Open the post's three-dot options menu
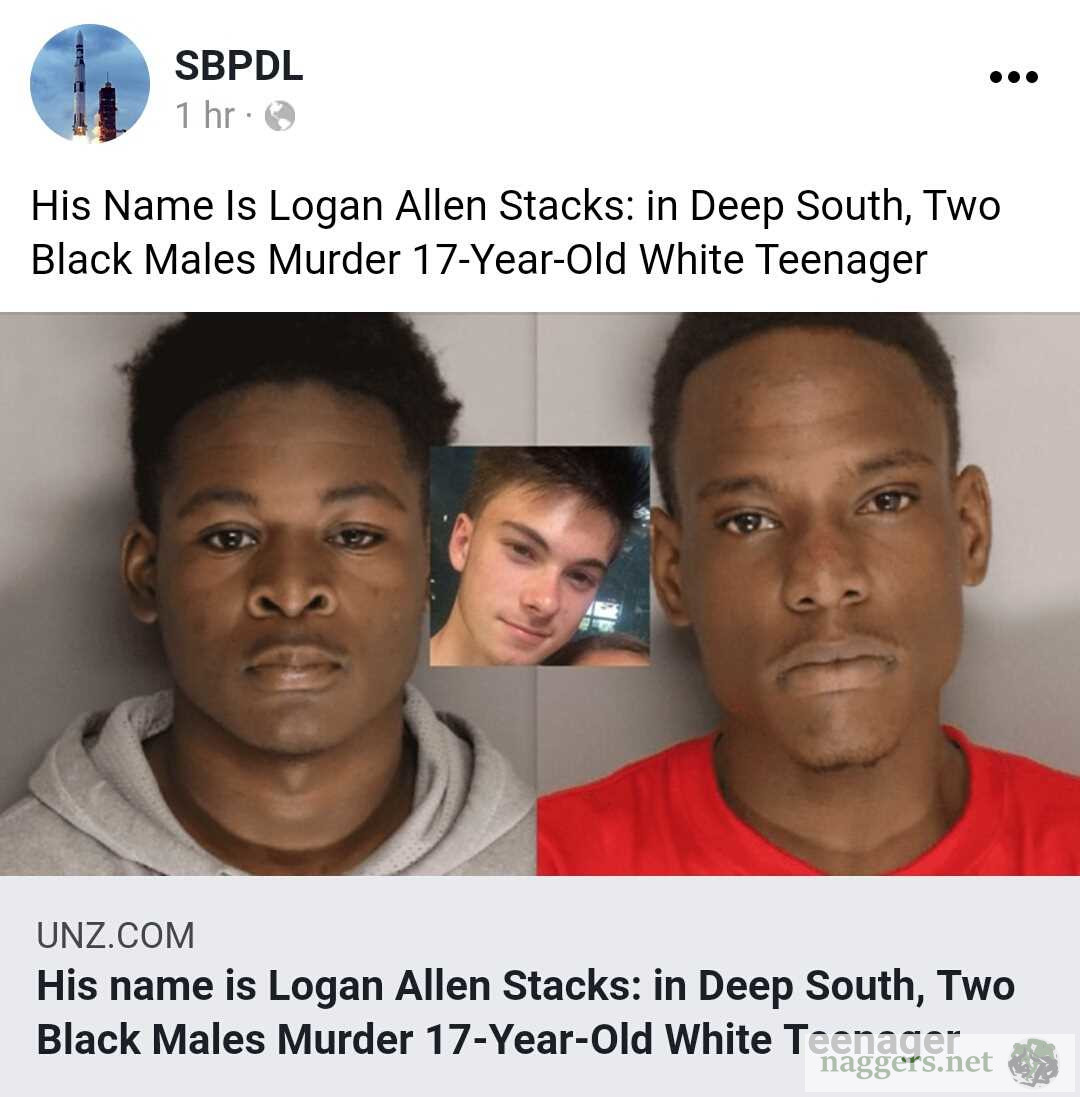This screenshot has width=1080, height=1097. tap(1013, 77)
